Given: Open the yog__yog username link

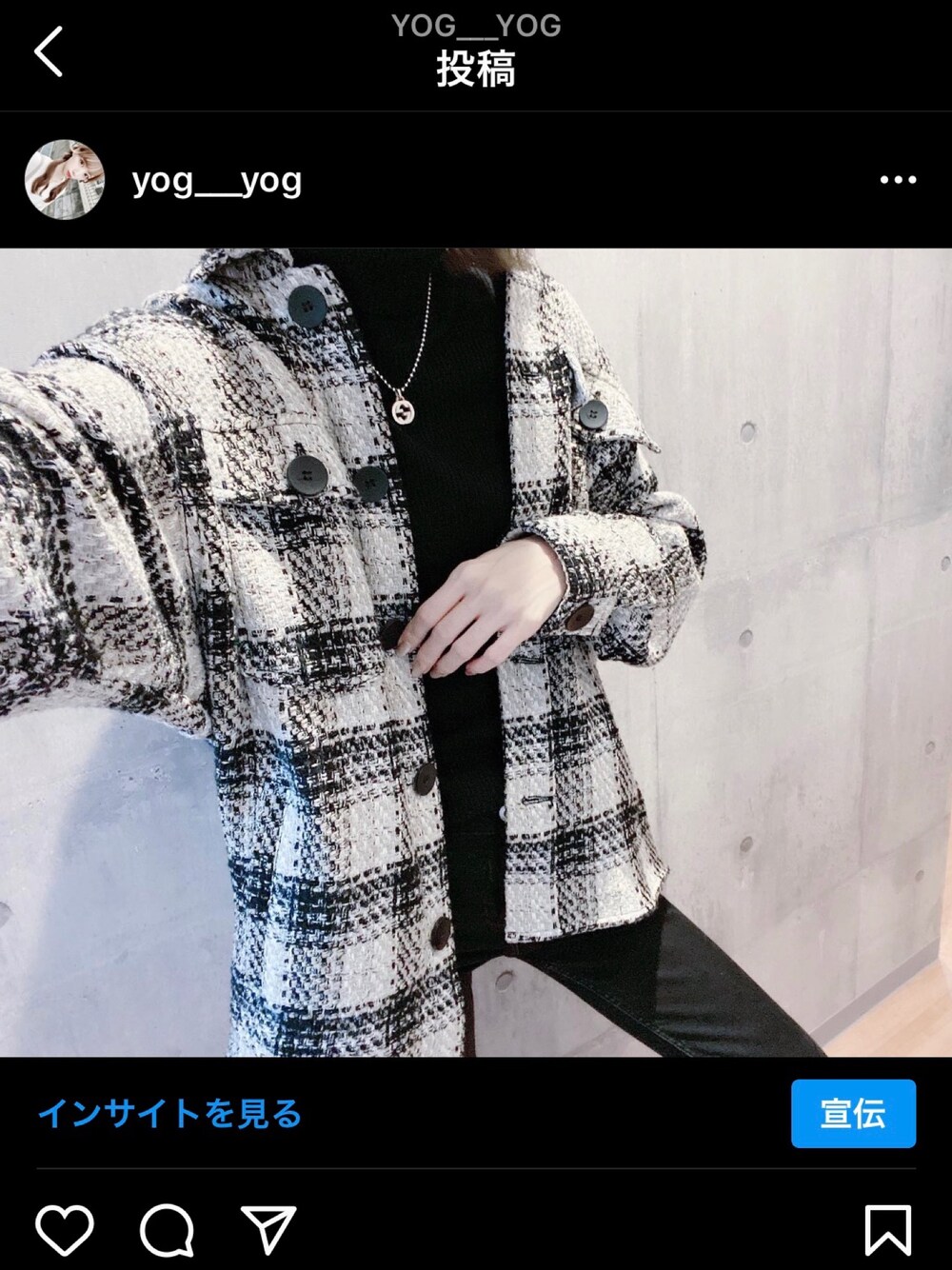Looking at the screenshot, I should click(217, 180).
